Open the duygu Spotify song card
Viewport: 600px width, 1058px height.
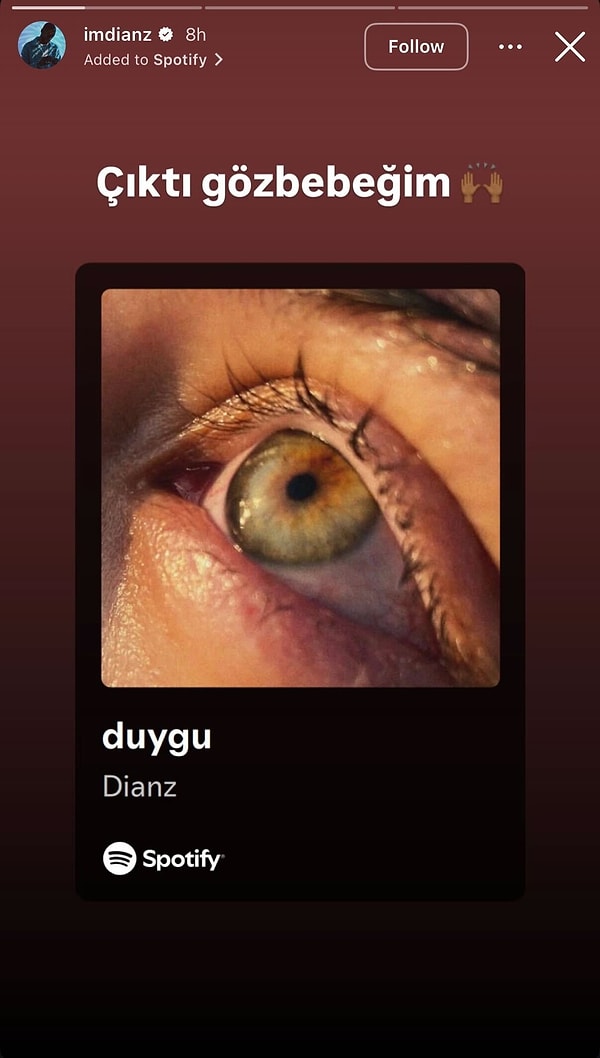[x=300, y=580]
